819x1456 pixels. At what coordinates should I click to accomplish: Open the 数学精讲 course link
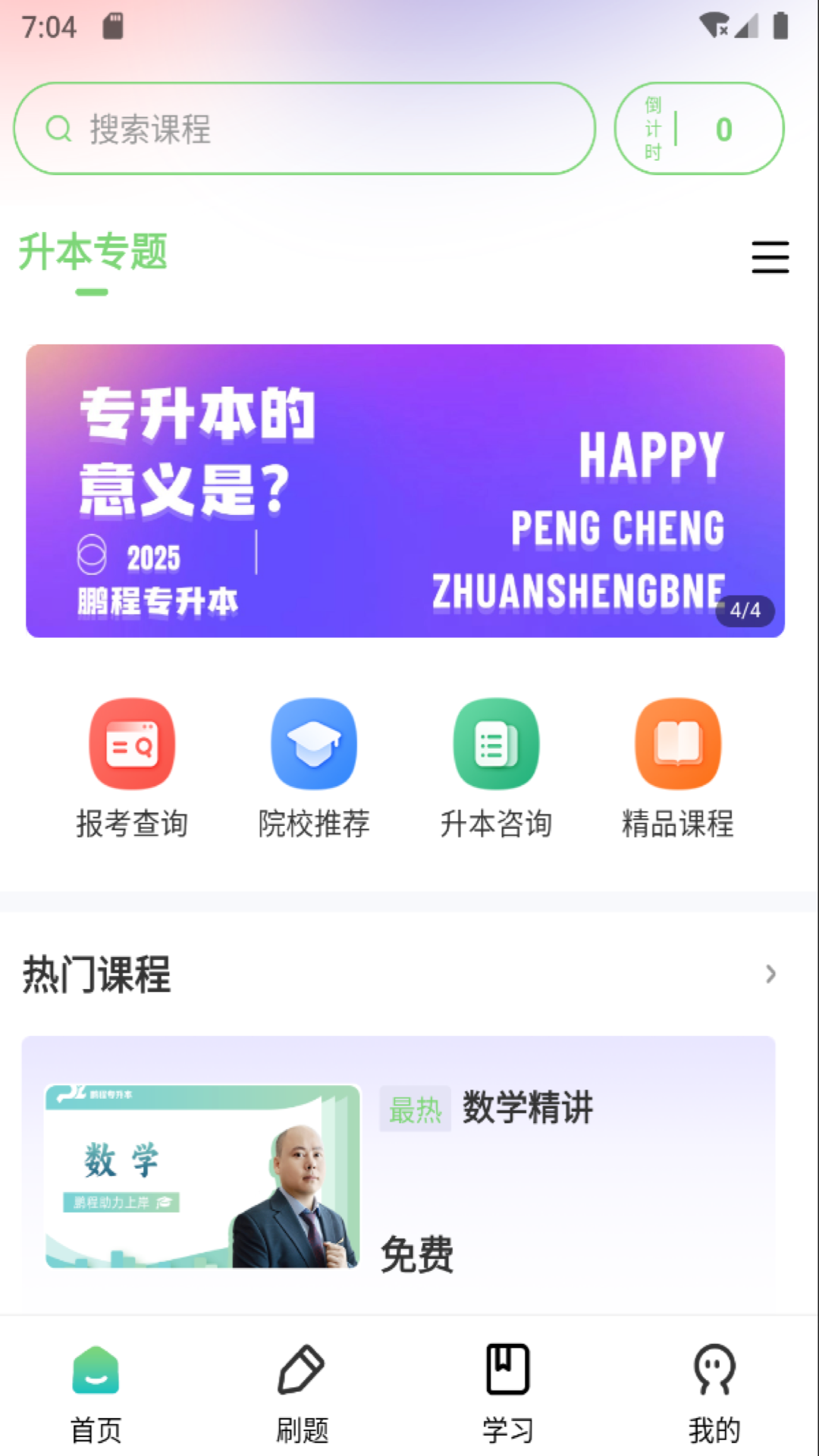(x=529, y=1108)
